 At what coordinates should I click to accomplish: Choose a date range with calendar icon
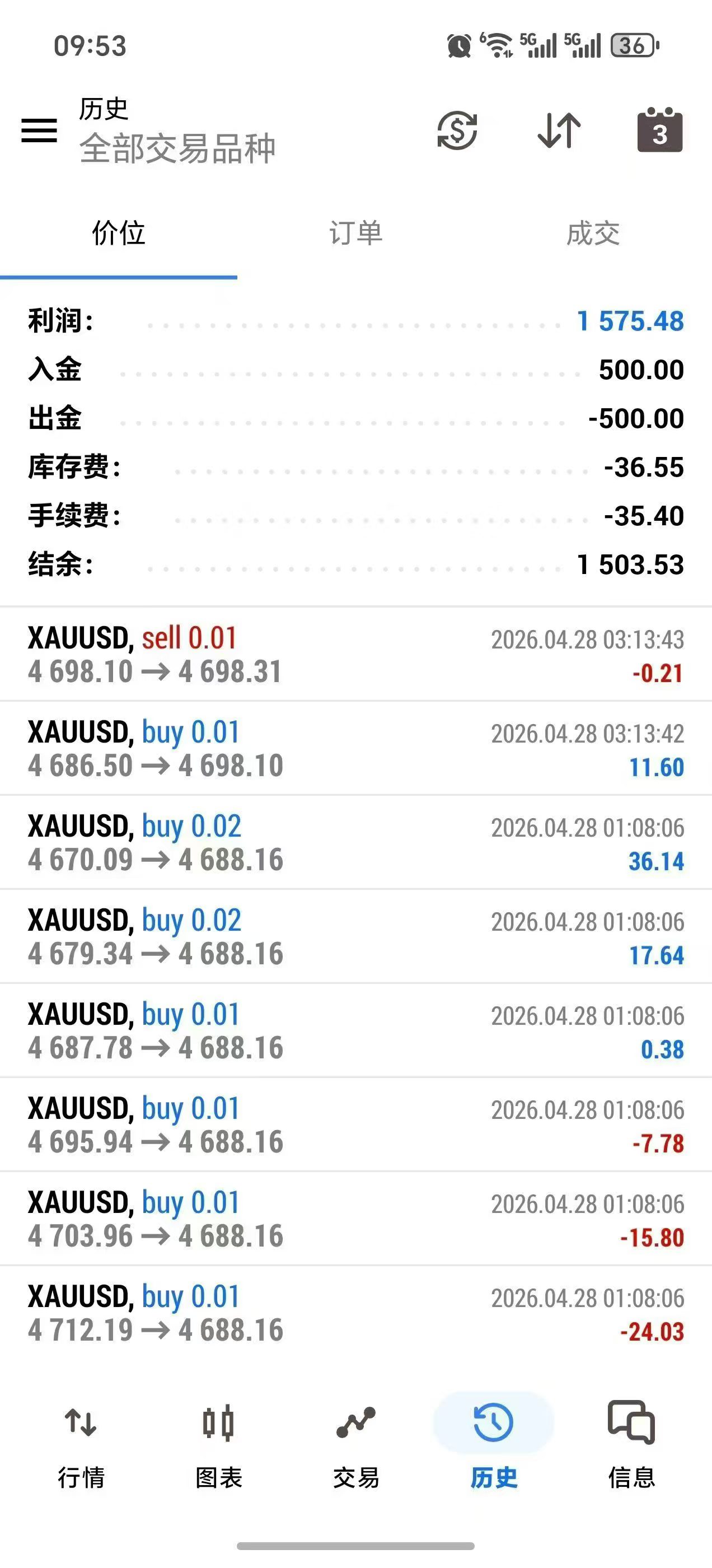point(660,130)
